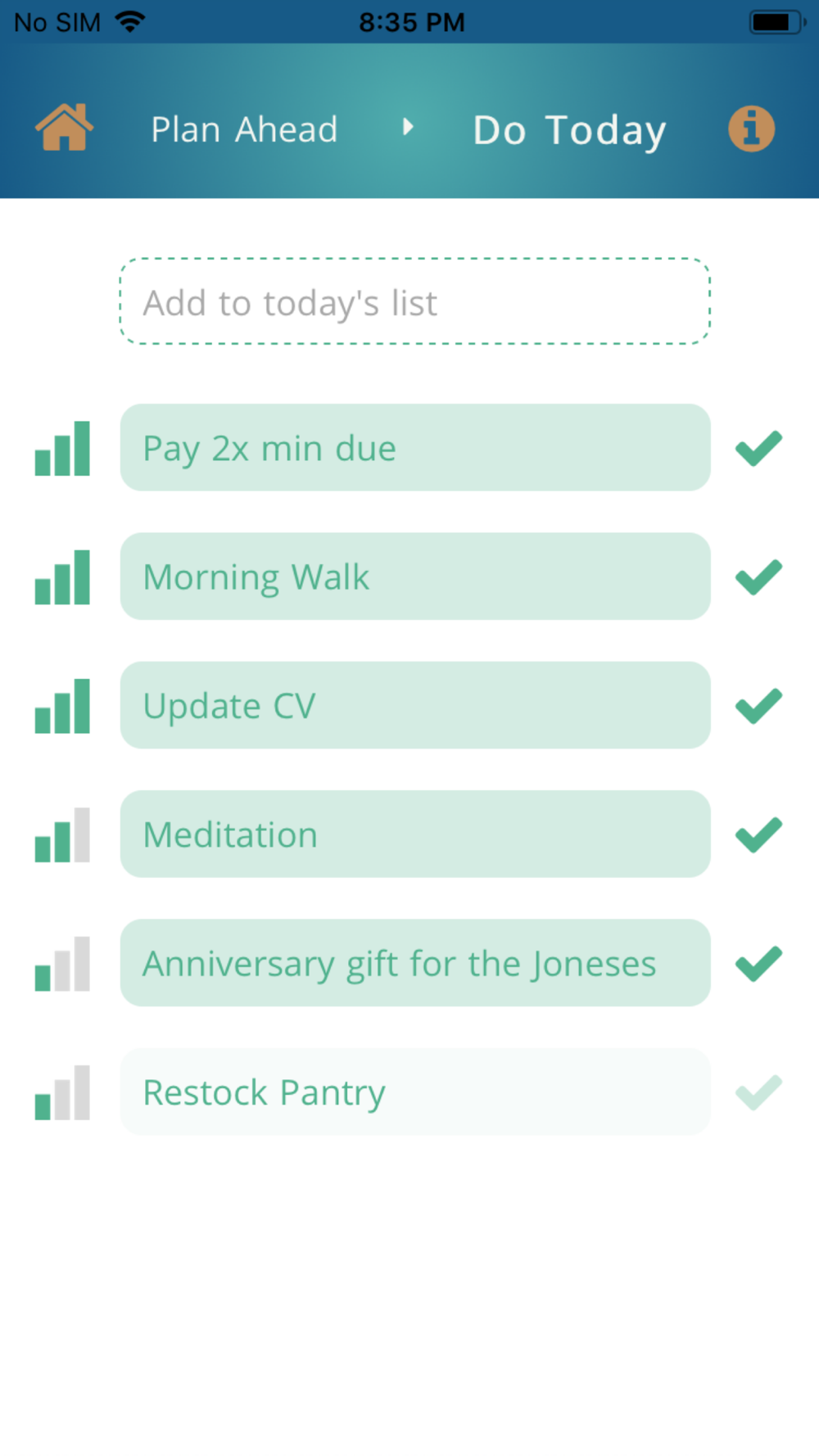Screen dimensions: 819x1456
Task: Select the Do Today tab
Action: [x=569, y=130]
